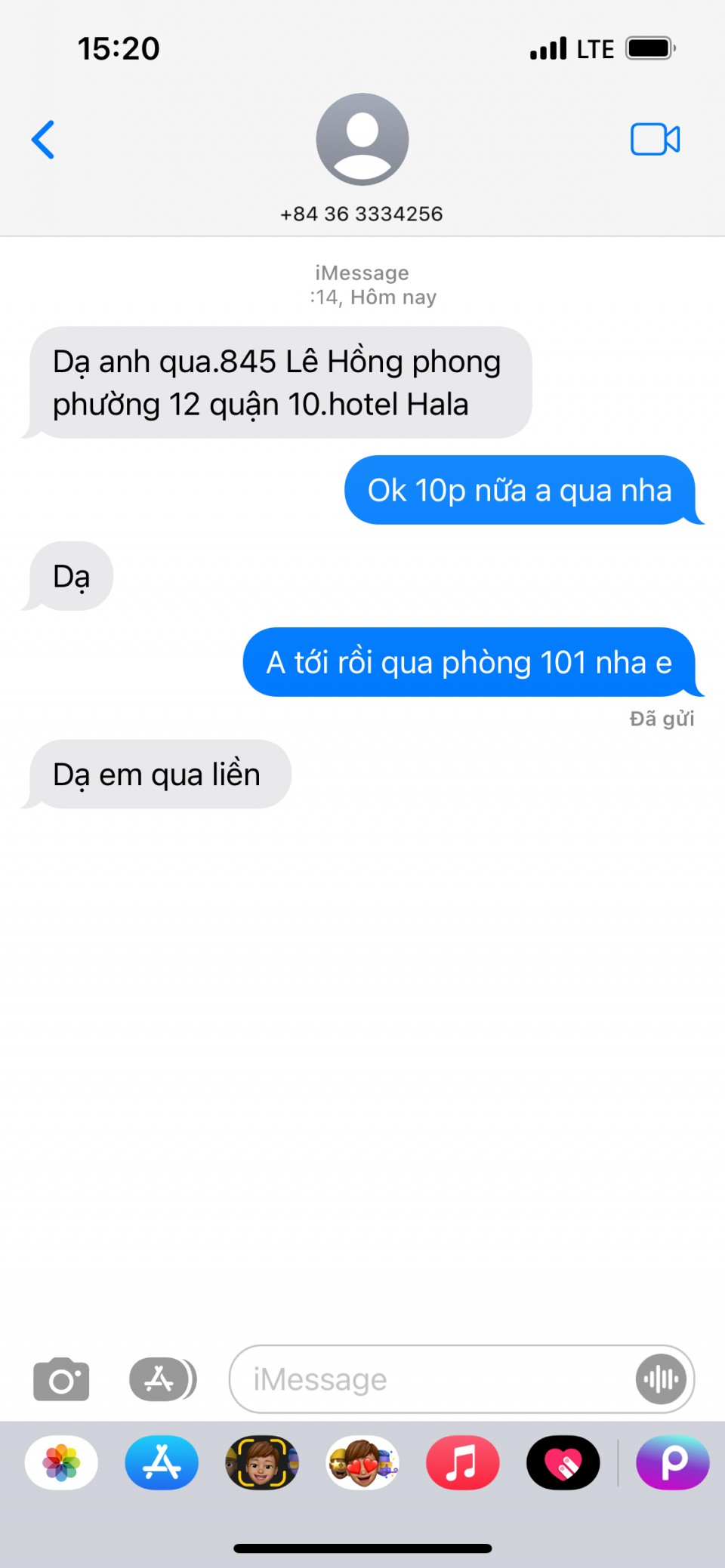
Task: Open the Memoji camera effects app
Action: [x=262, y=1462]
